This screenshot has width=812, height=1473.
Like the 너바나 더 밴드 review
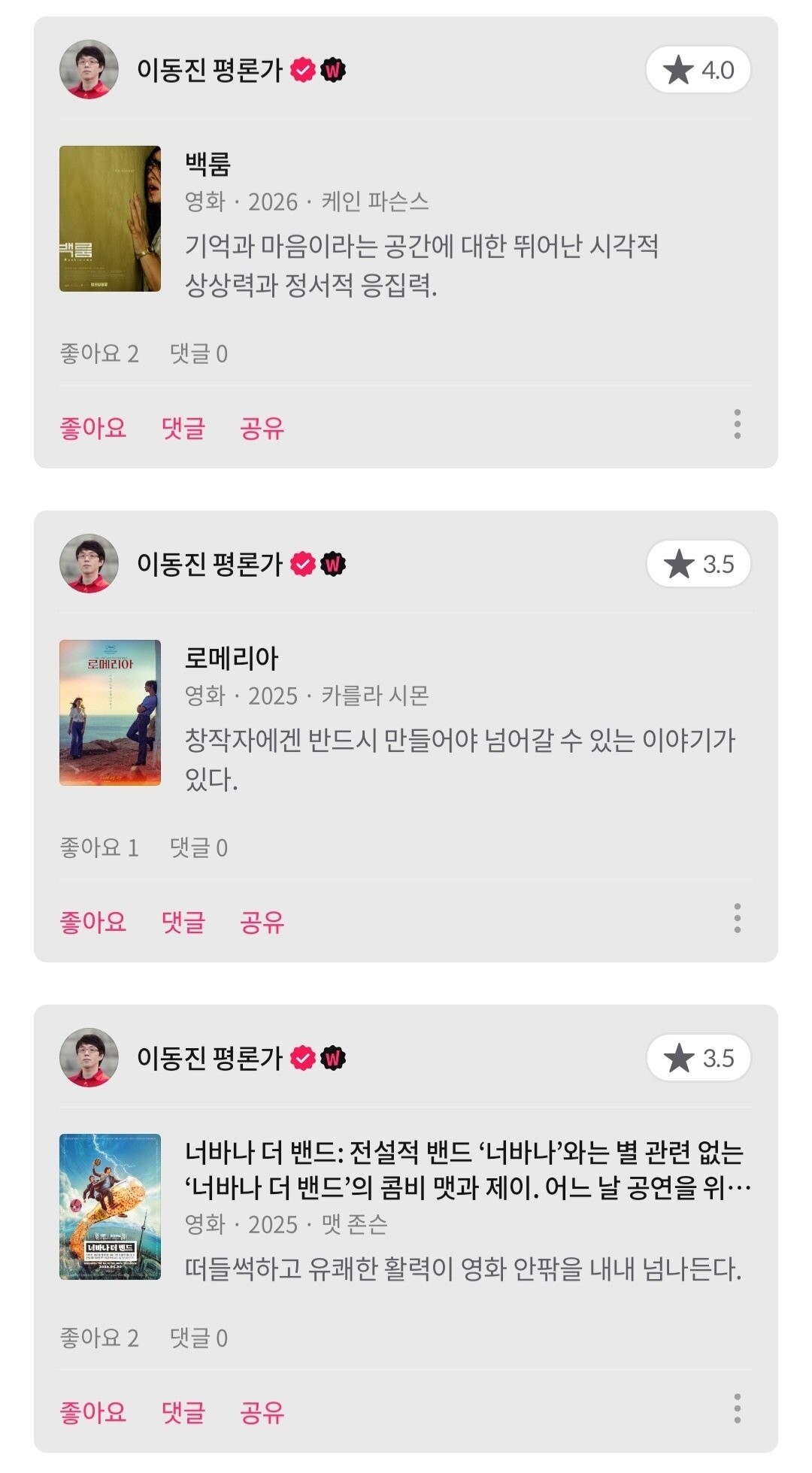pyautogui.click(x=93, y=1412)
